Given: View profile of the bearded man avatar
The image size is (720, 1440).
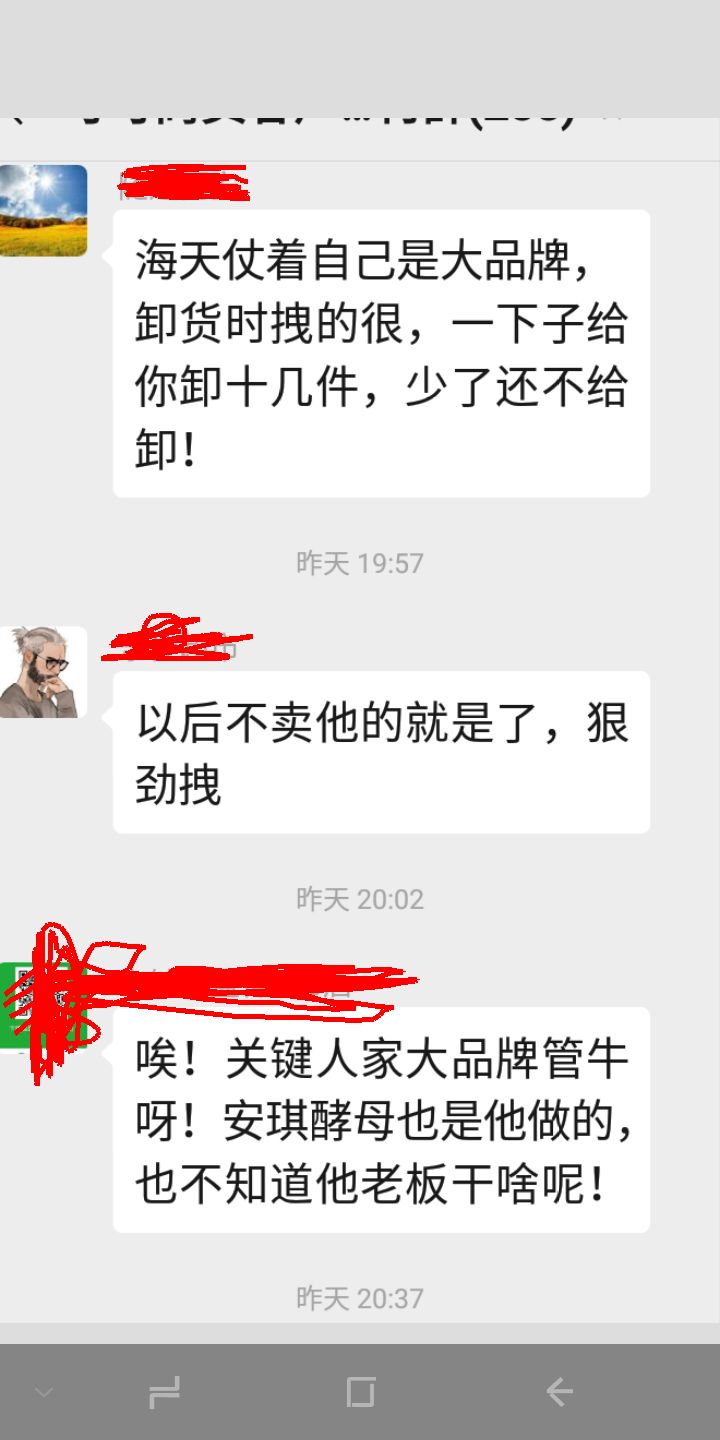Looking at the screenshot, I should click(43, 672).
